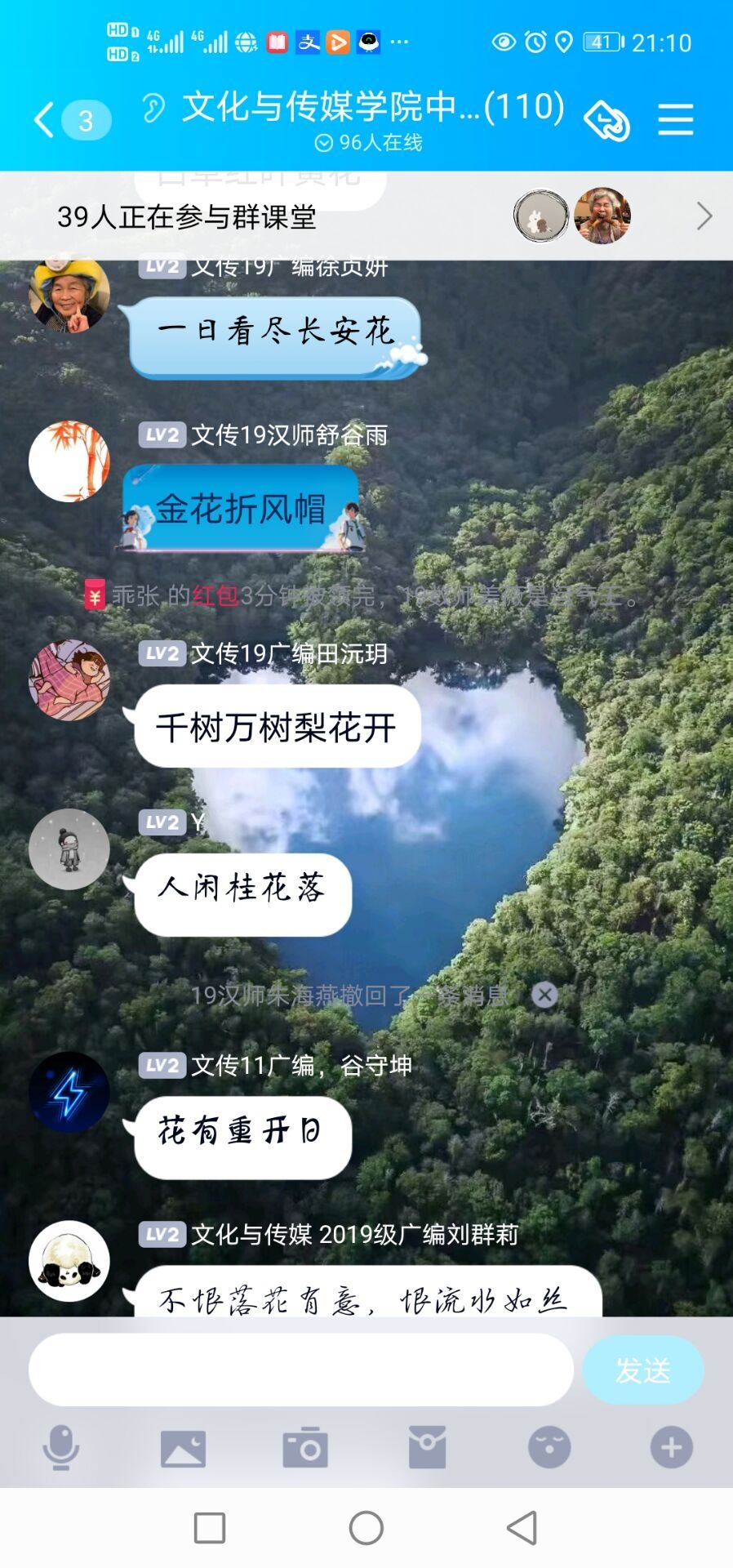The width and height of the screenshot is (733, 1568).
Task: Open the recent apps overview
Action: point(210,1528)
